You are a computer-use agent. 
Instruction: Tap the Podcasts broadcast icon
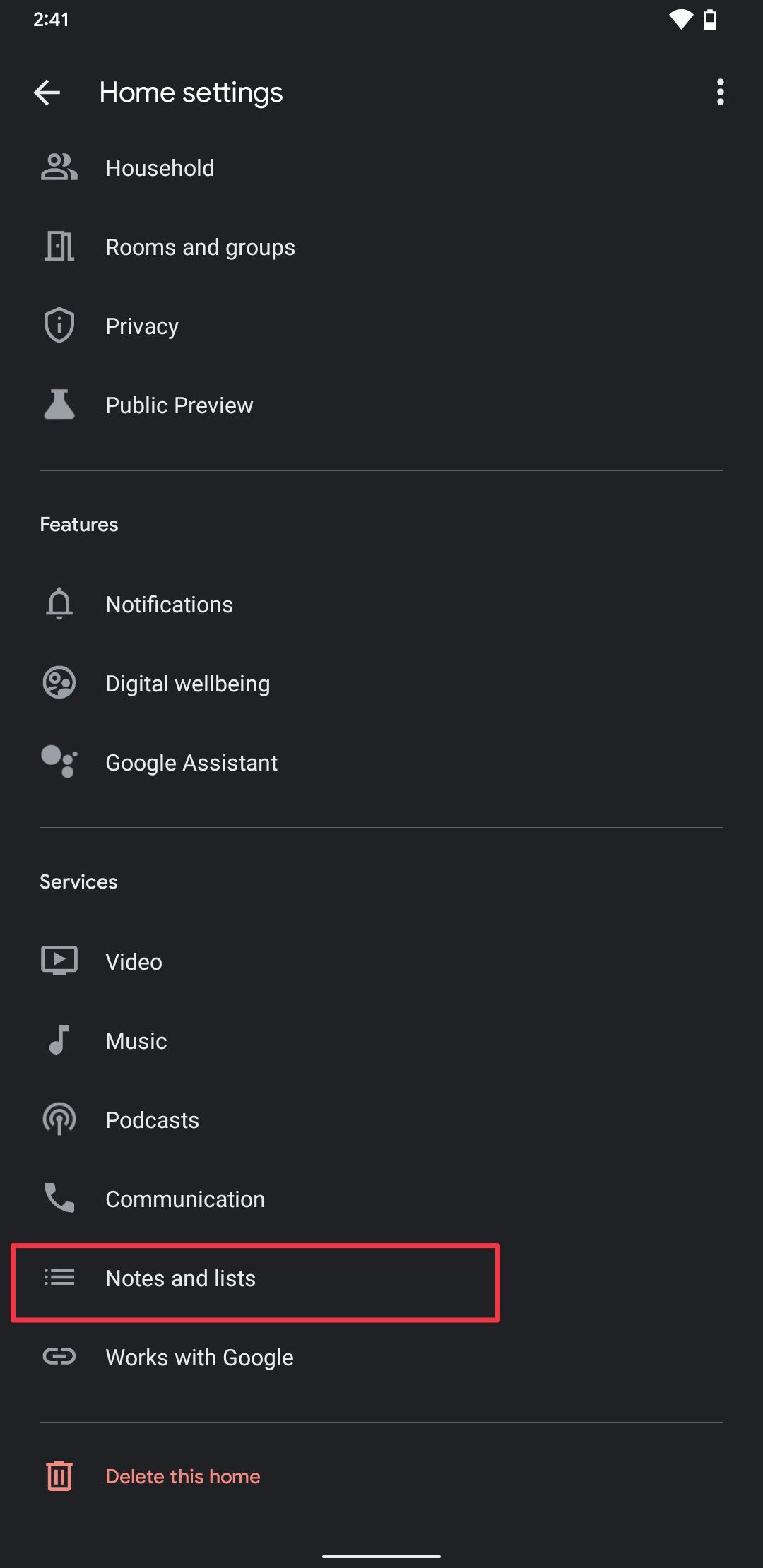[x=59, y=1119]
